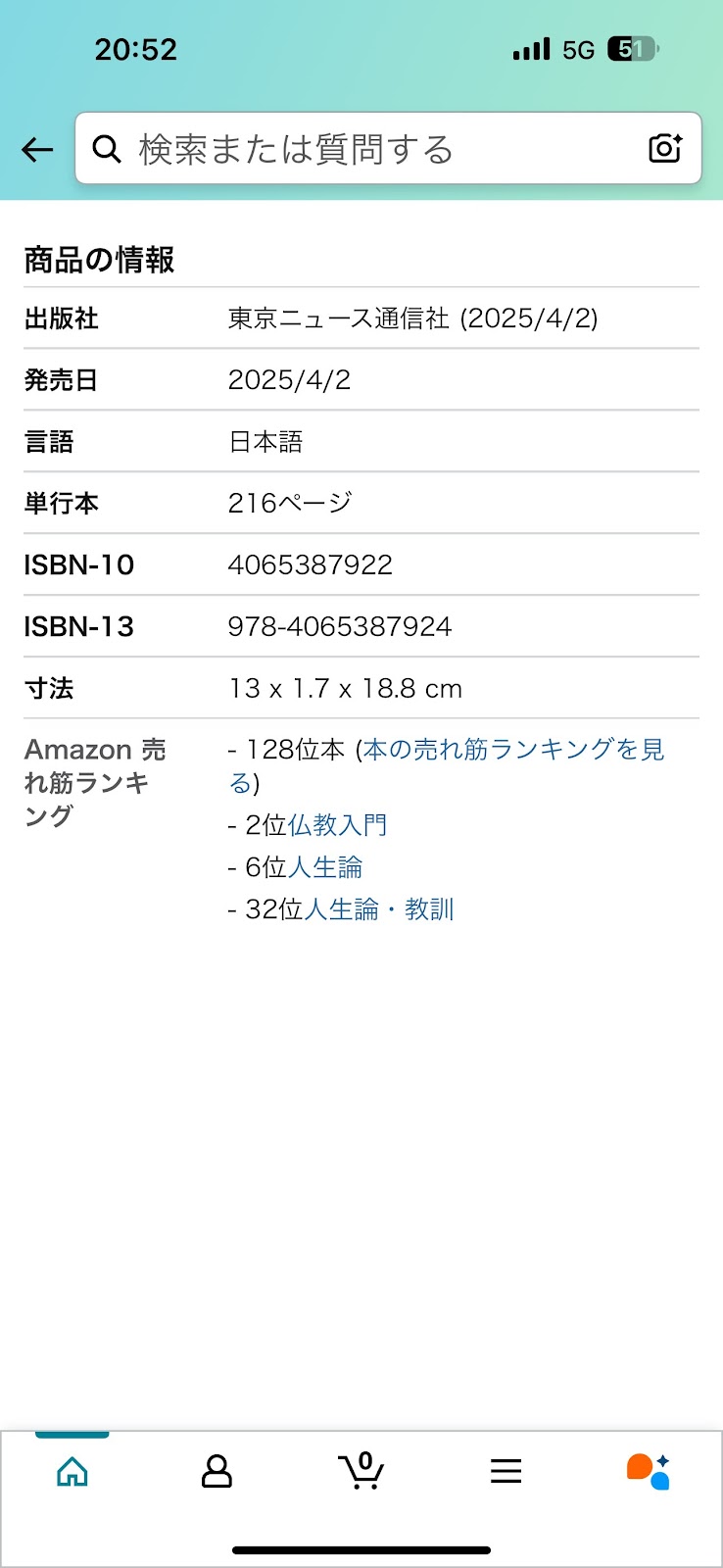Screen dimensions: 723x1568
Task: Open the 仏教入門 category ranking
Action: 337,825
